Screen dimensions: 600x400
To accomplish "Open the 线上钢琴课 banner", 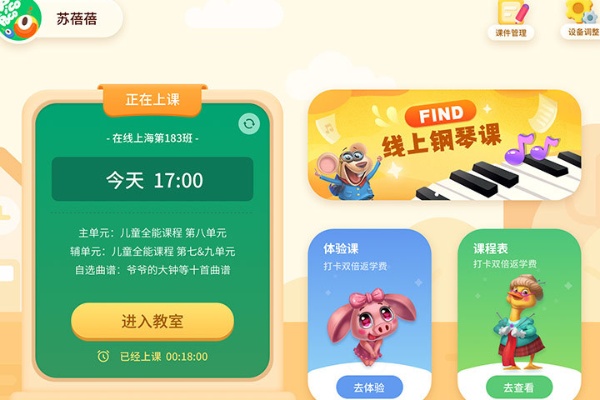I will click(x=444, y=145).
